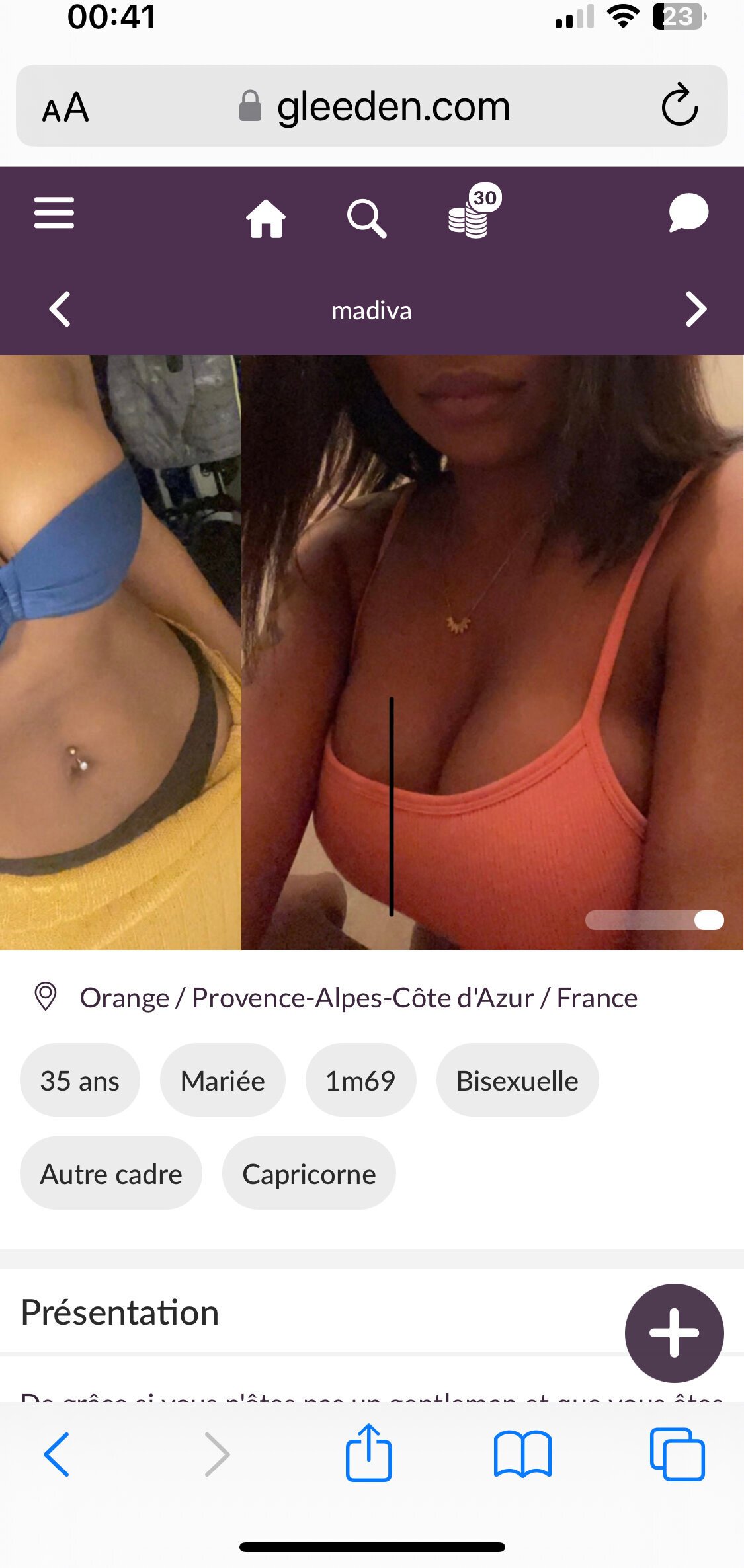744x1568 pixels.
Task: Go to the previous profile arrow
Action: click(x=60, y=309)
